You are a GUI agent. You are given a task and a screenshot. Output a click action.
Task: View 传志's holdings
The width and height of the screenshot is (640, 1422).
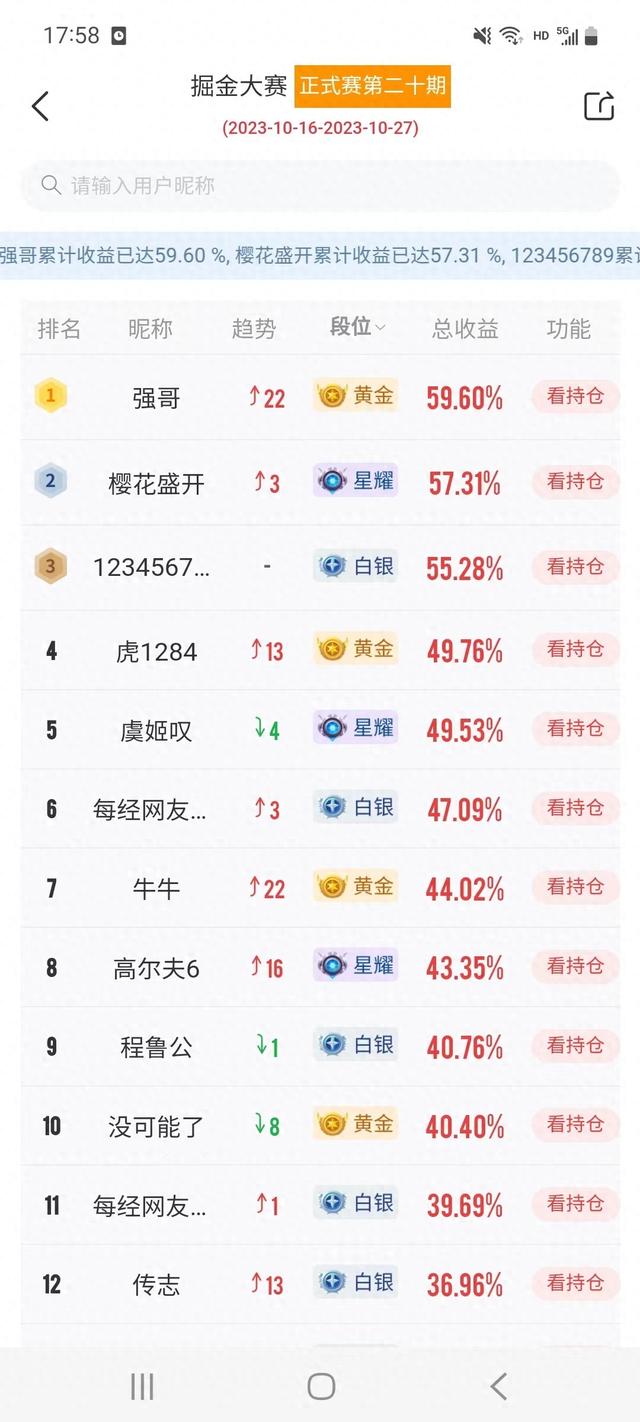pyautogui.click(x=575, y=1282)
